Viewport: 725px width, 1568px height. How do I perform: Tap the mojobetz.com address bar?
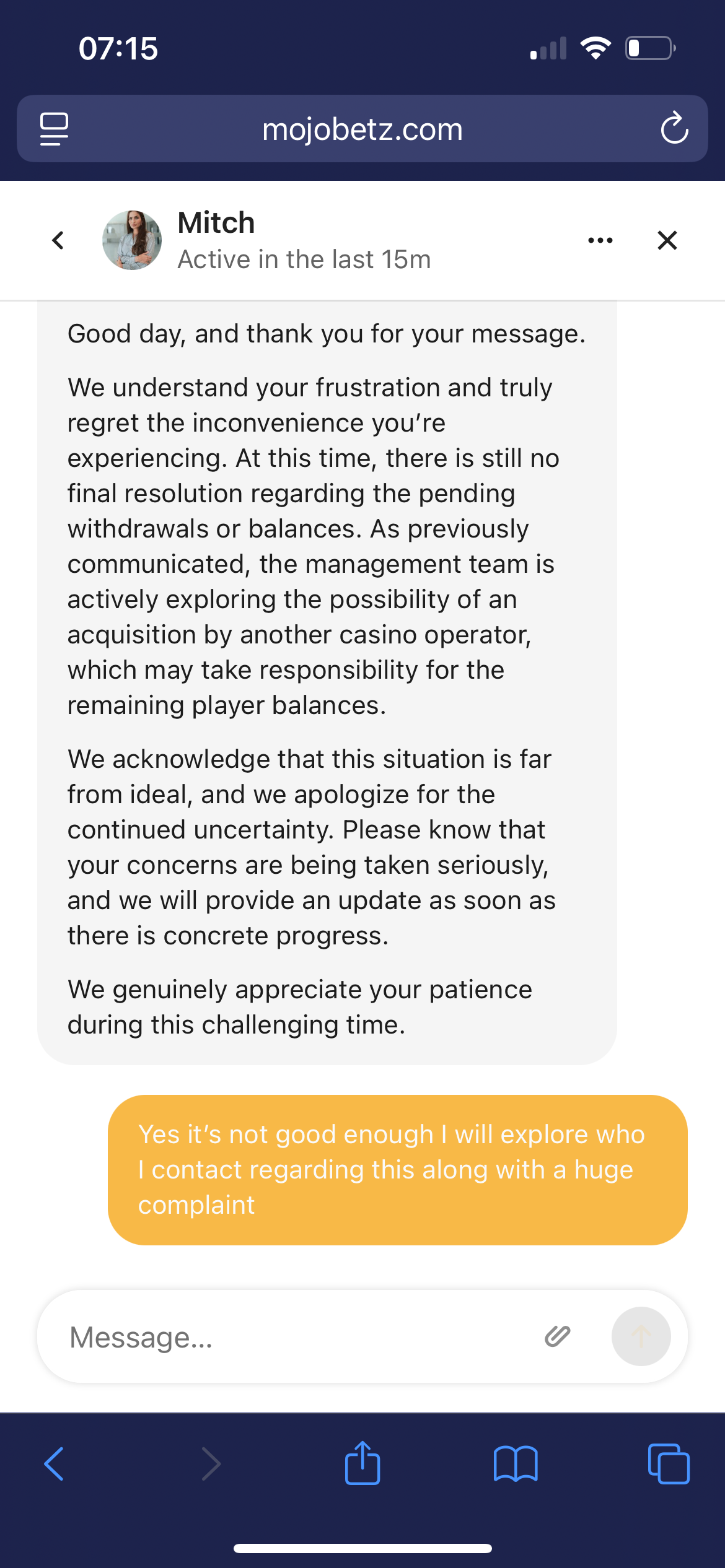click(x=362, y=129)
